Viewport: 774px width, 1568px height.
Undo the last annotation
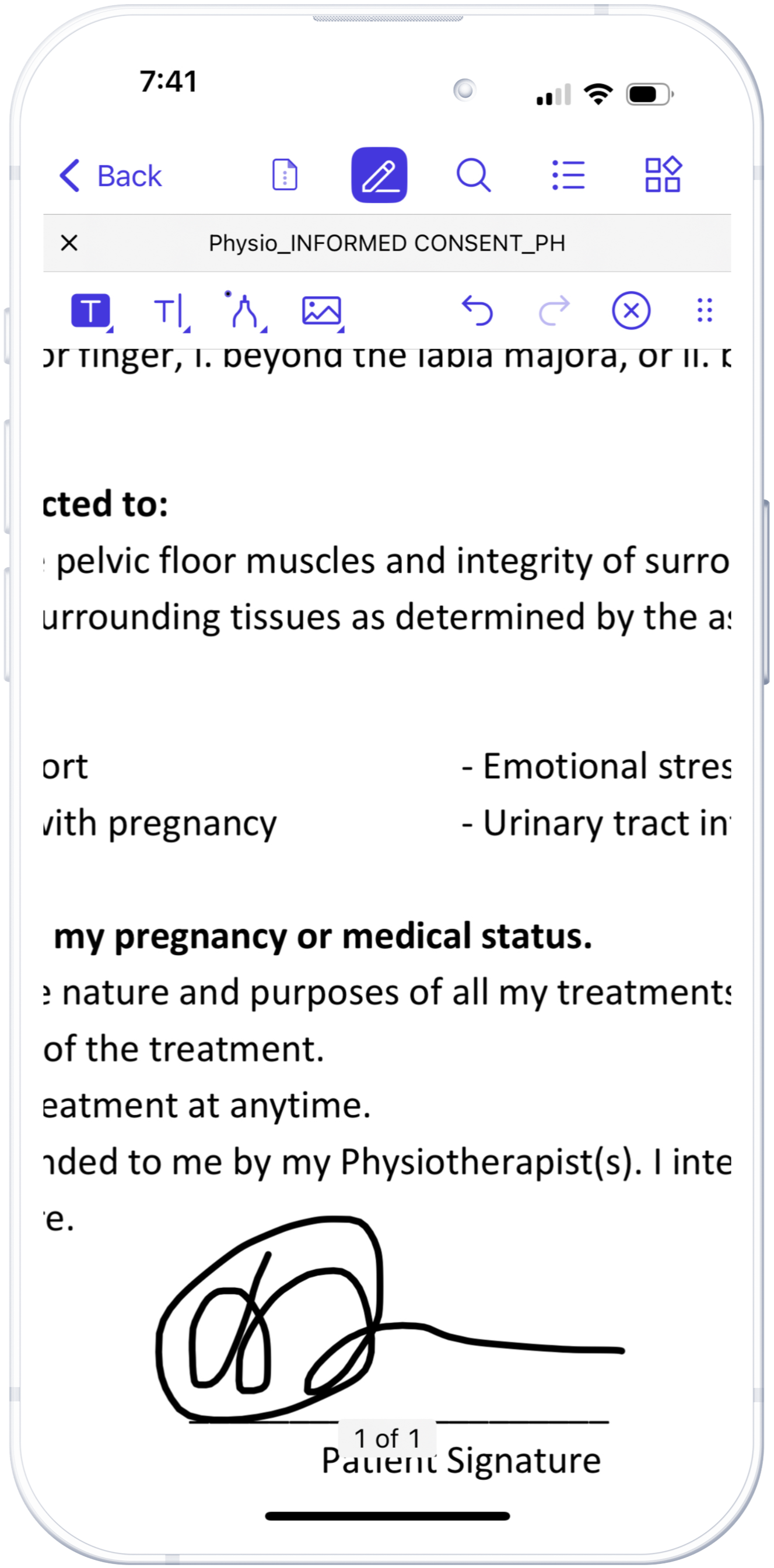478,311
